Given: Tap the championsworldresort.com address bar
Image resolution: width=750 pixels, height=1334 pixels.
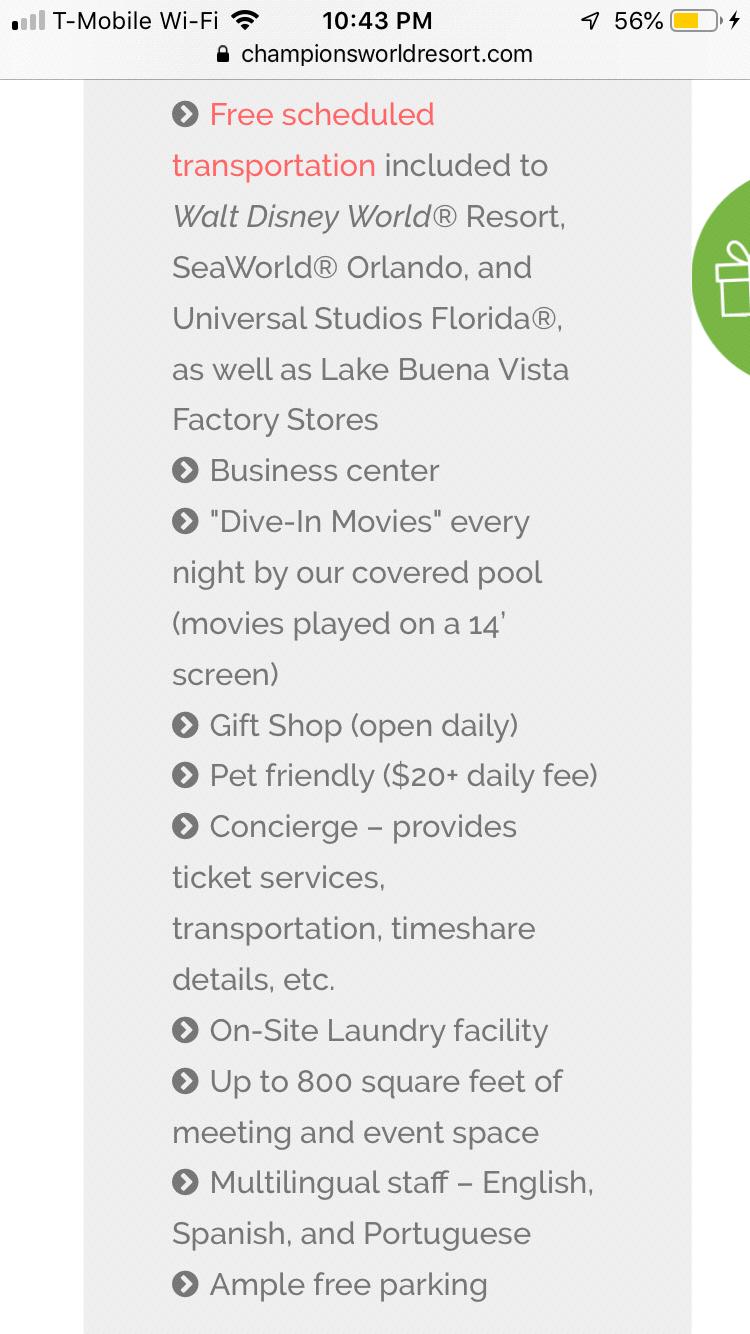Looking at the screenshot, I should [375, 54].
